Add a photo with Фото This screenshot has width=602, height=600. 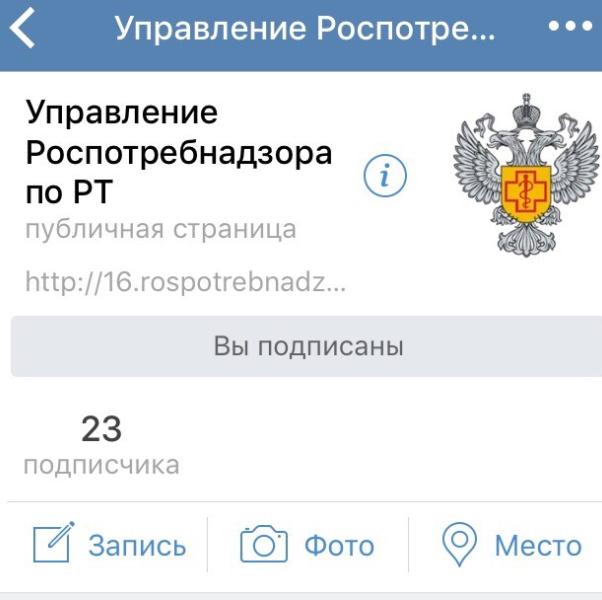[307, 544]
